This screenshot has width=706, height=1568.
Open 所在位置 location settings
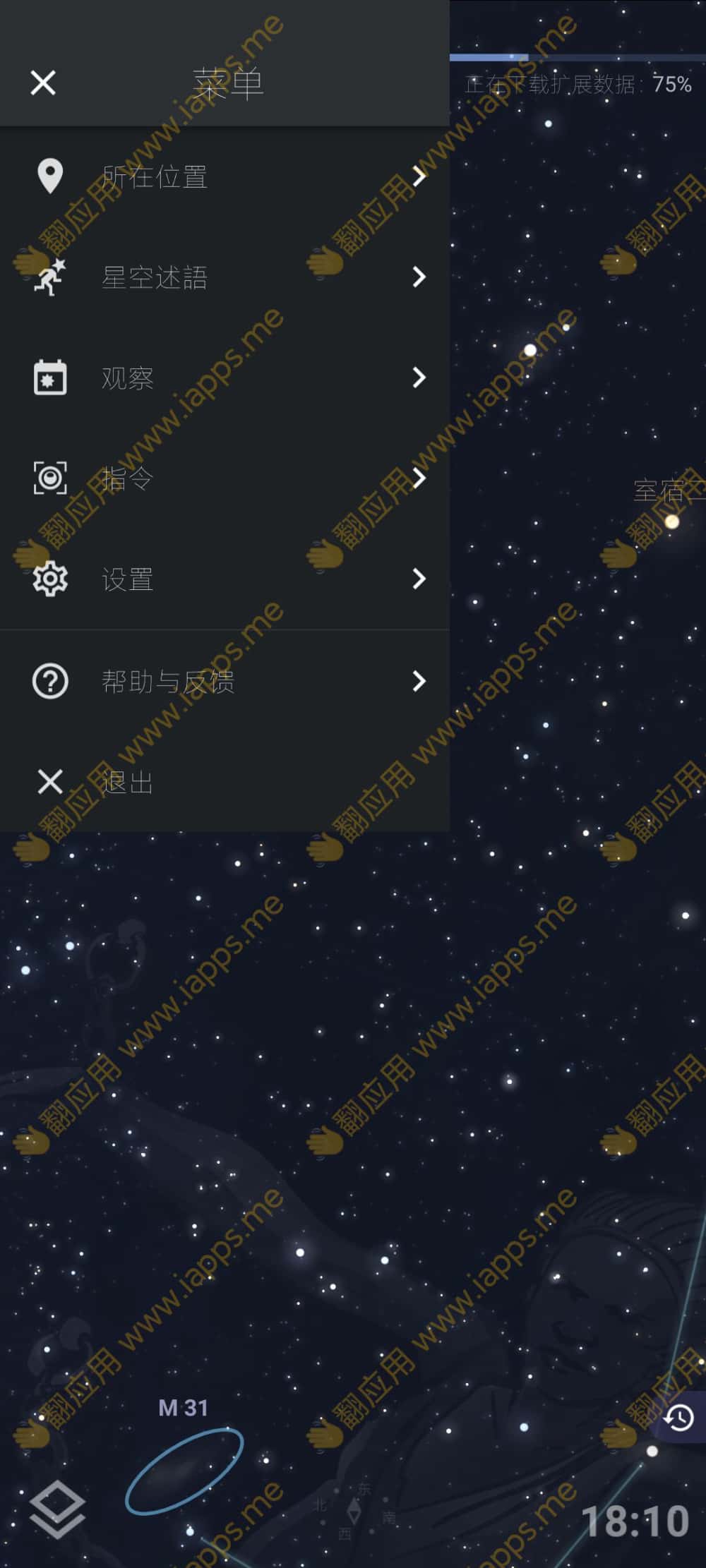[225, 176]
